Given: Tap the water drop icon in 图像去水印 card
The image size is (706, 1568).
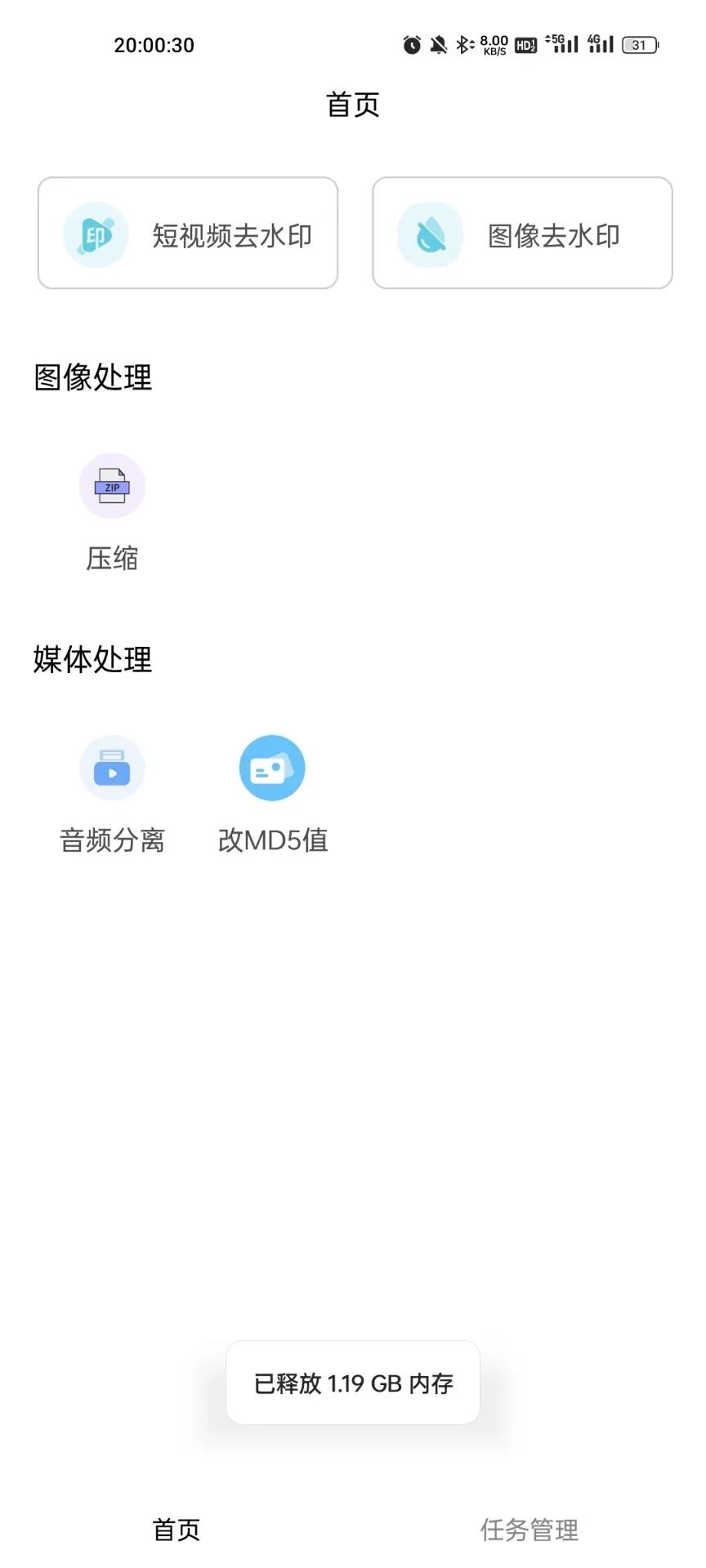Looking at the screenshot, I should (x=429, y=234).
